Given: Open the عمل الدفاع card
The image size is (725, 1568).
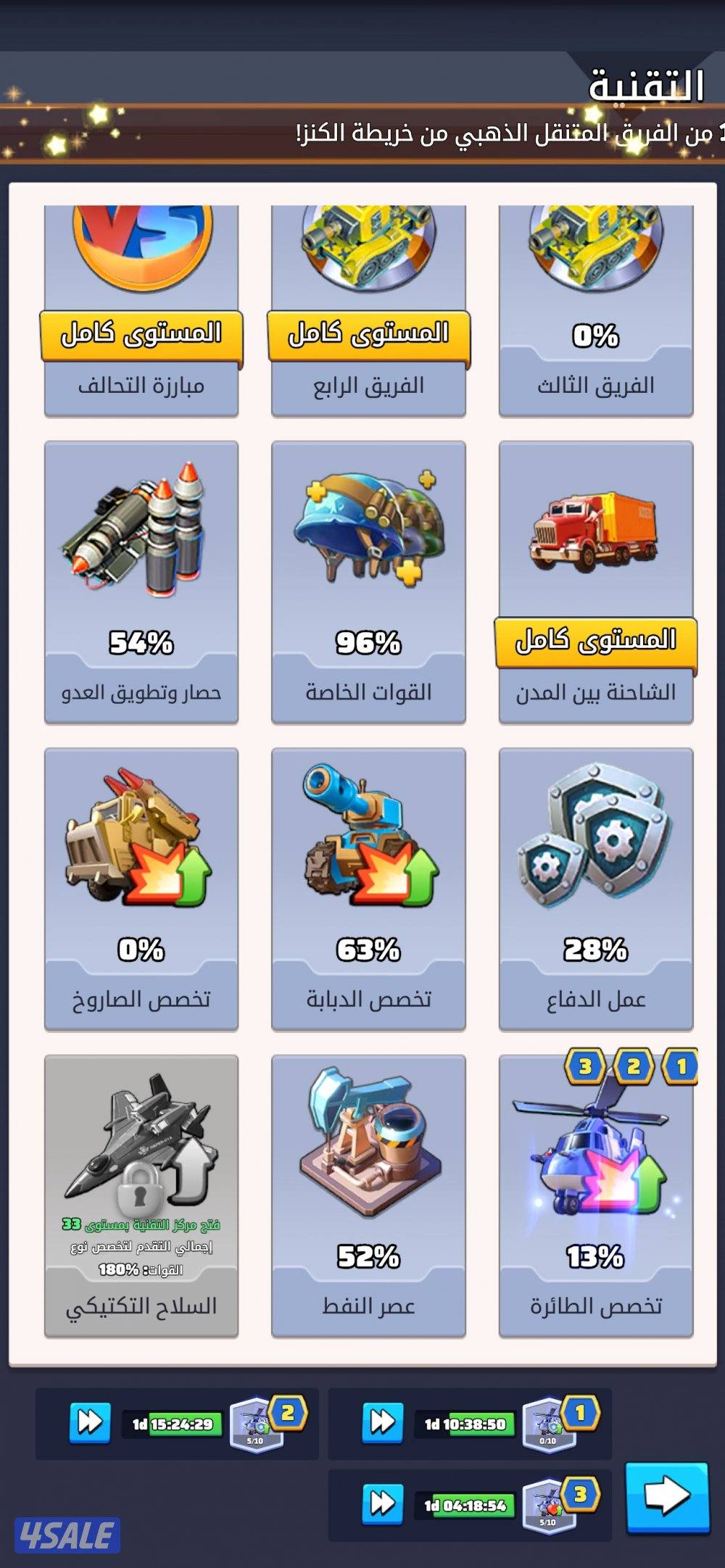Looking at the screenshot, I should [x=595, y=888].
